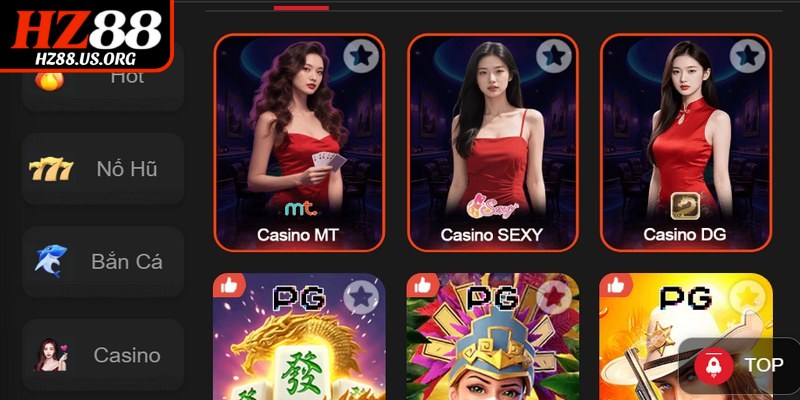Viewport: 800px width, 400px height.
Task: Switch to the Casino category
Action: pos(103,355)
